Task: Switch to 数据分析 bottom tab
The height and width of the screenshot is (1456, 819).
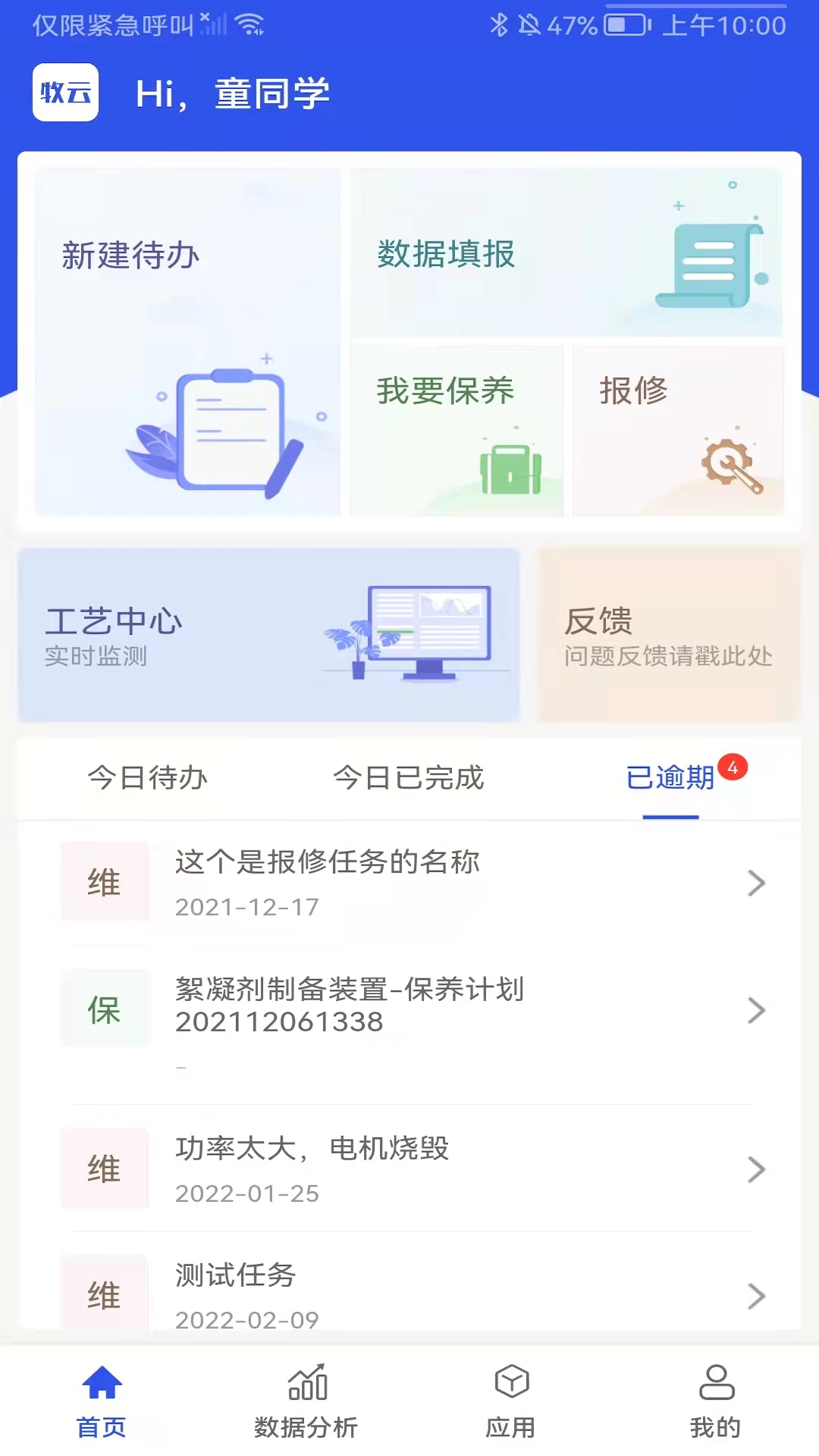Action: click(306, 1401)
